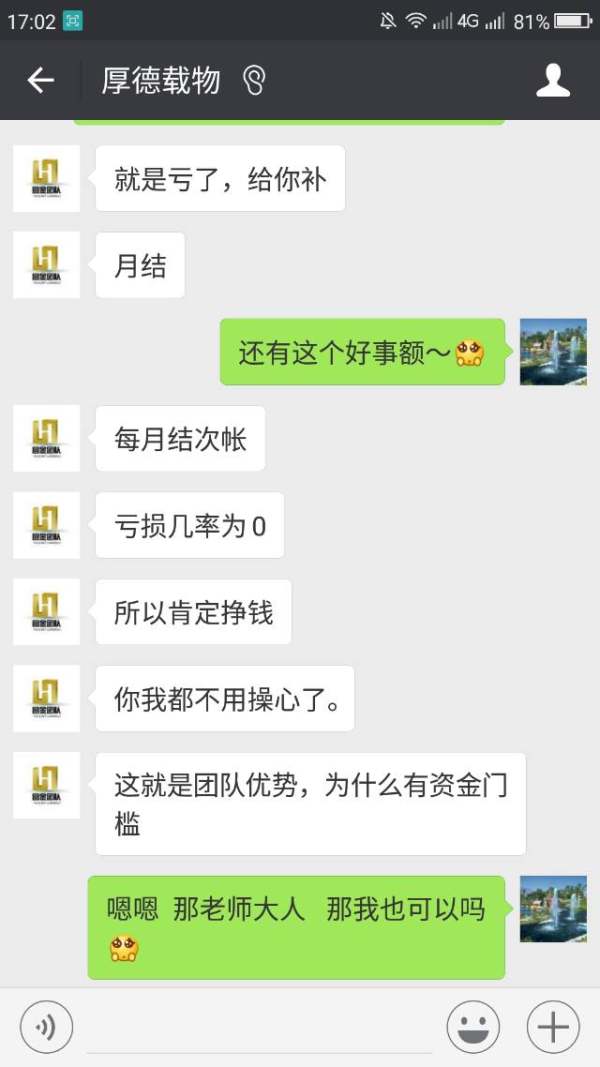
Task: Open sender avatar beside "就是亏了，给你补"
Action: [x=46, y=178]
